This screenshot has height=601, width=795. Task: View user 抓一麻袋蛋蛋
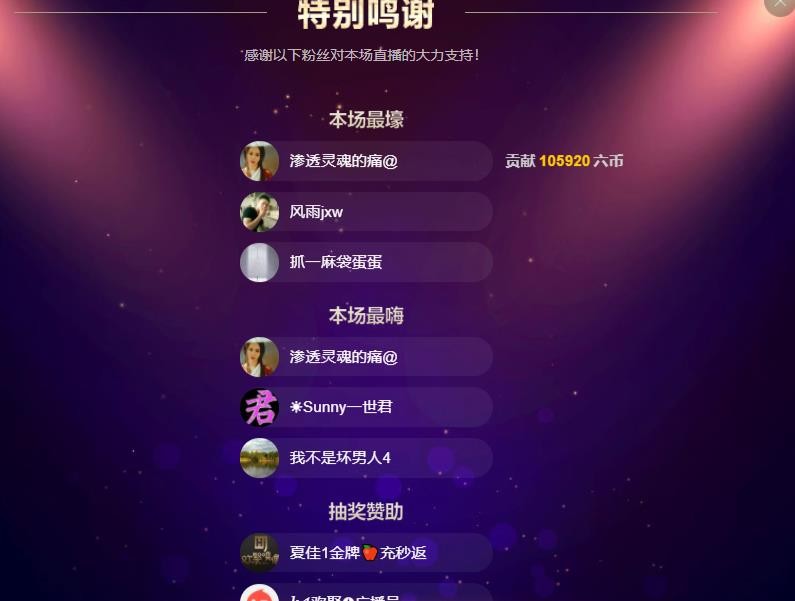click(366, 262)
